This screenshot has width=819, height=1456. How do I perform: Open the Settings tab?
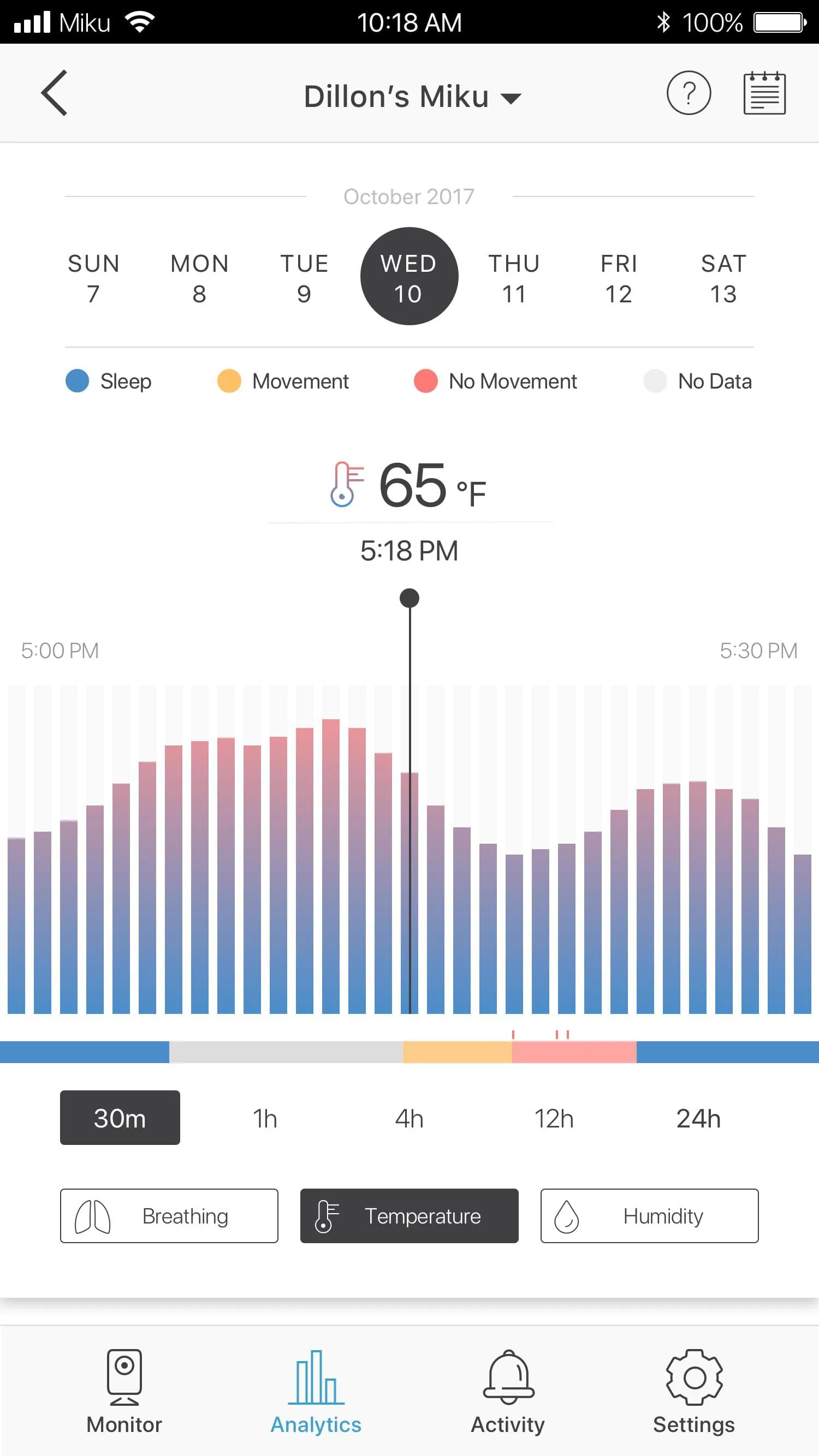pyautogui.click(x=694, y=1392)
